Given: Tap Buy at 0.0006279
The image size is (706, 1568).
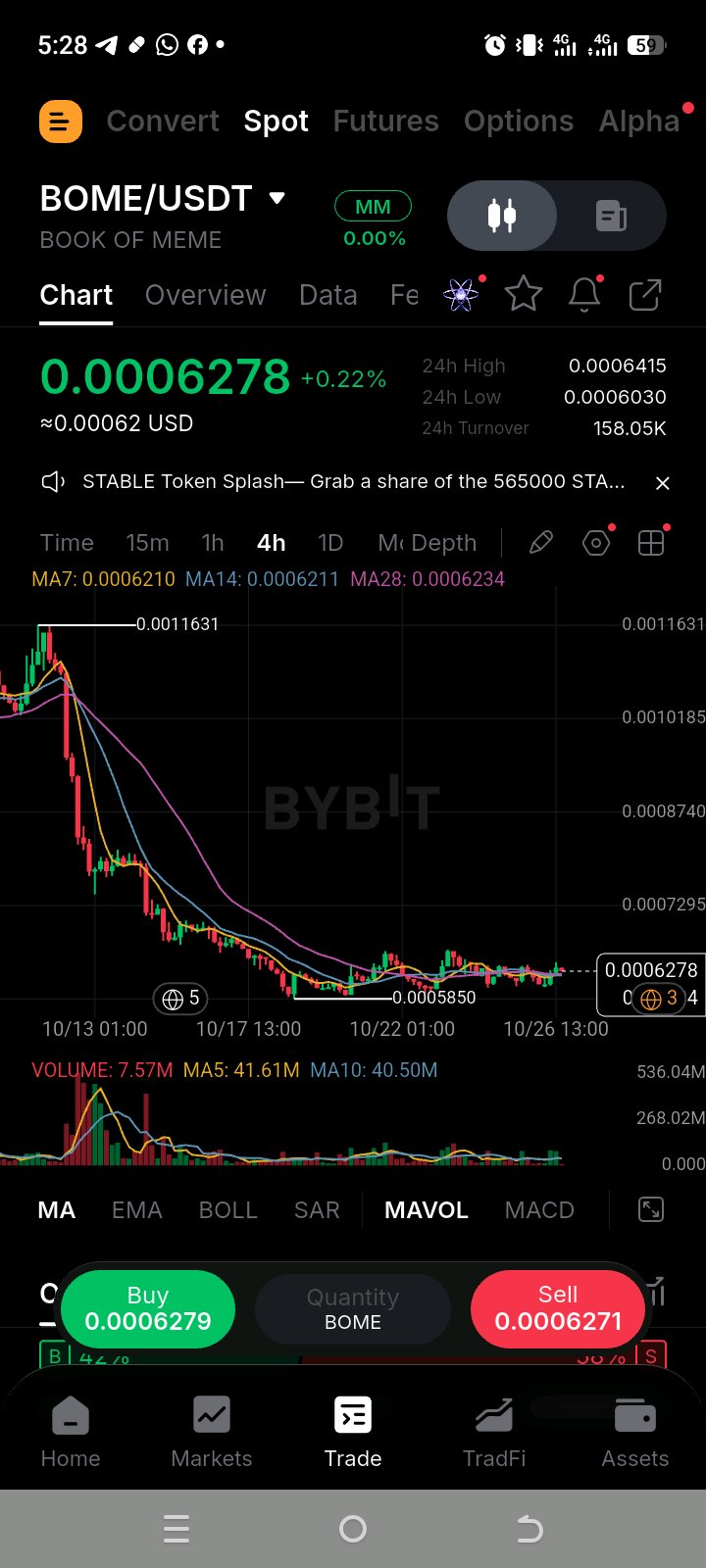Looking at the screenshot, I should (148, 1308).
